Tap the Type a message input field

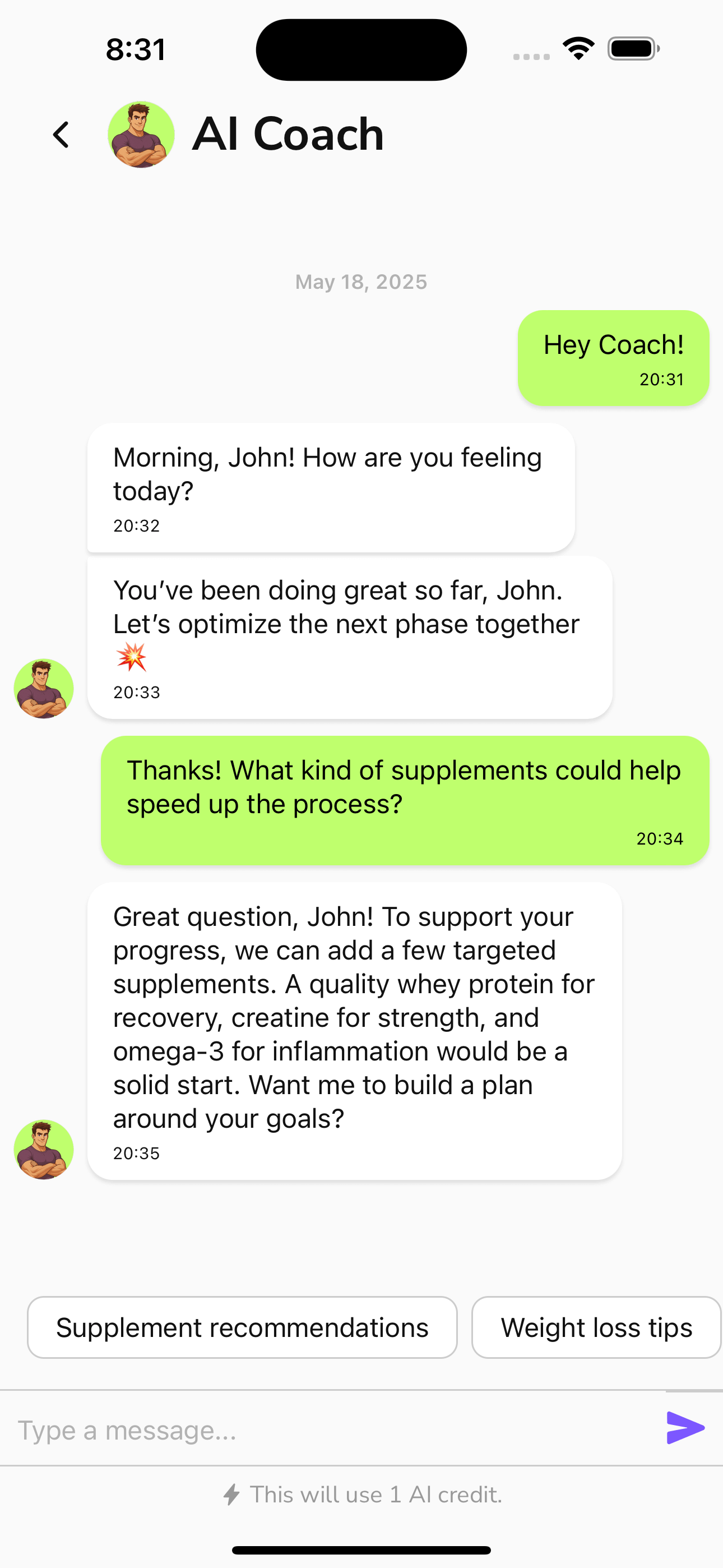[x=243, y=1429]
